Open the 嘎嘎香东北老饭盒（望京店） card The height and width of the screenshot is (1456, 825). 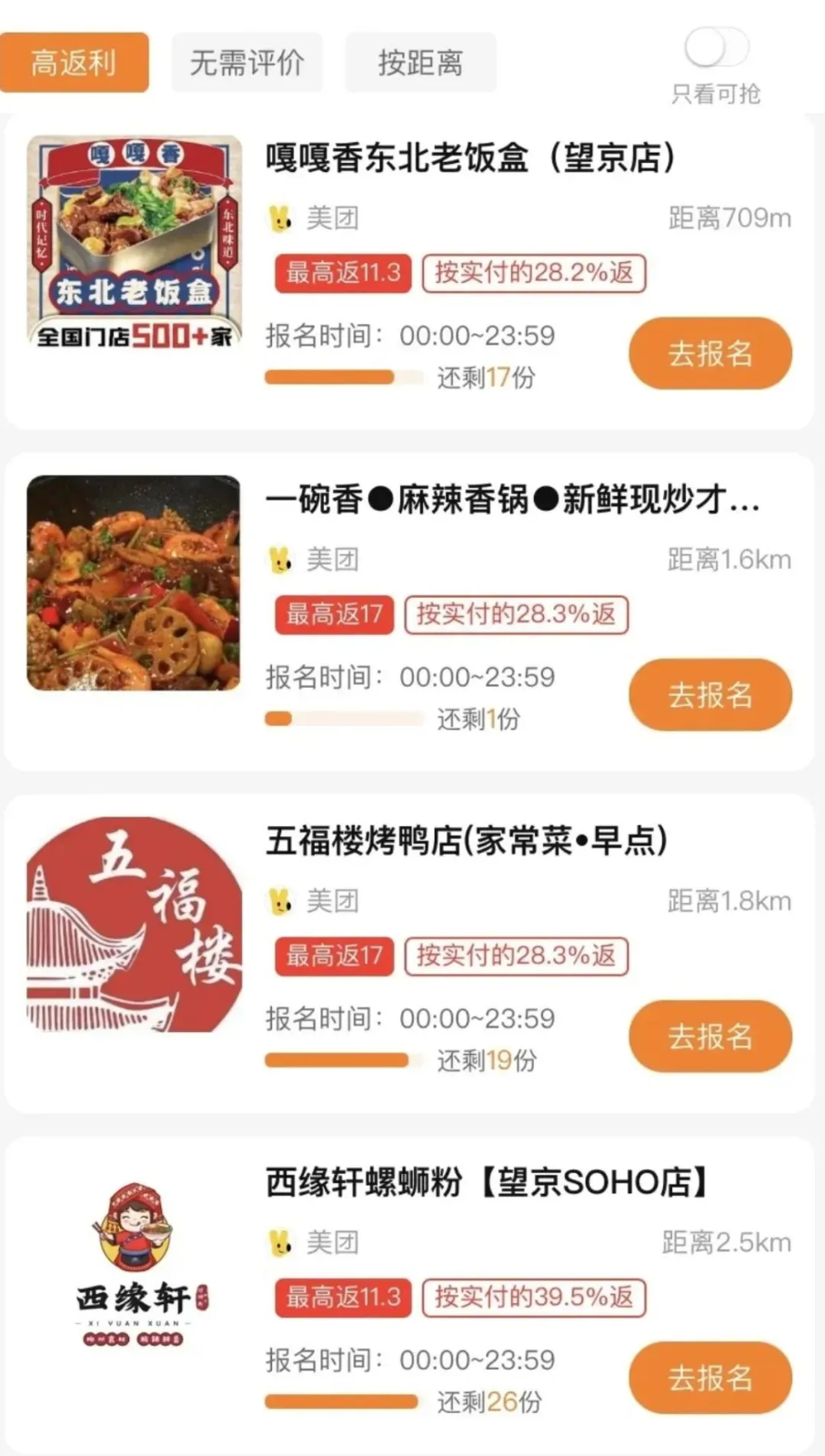(469, 158)
